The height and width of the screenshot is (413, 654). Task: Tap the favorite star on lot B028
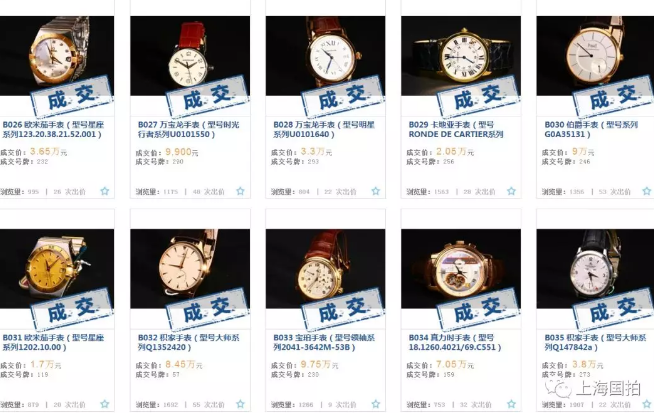[375, 191]
